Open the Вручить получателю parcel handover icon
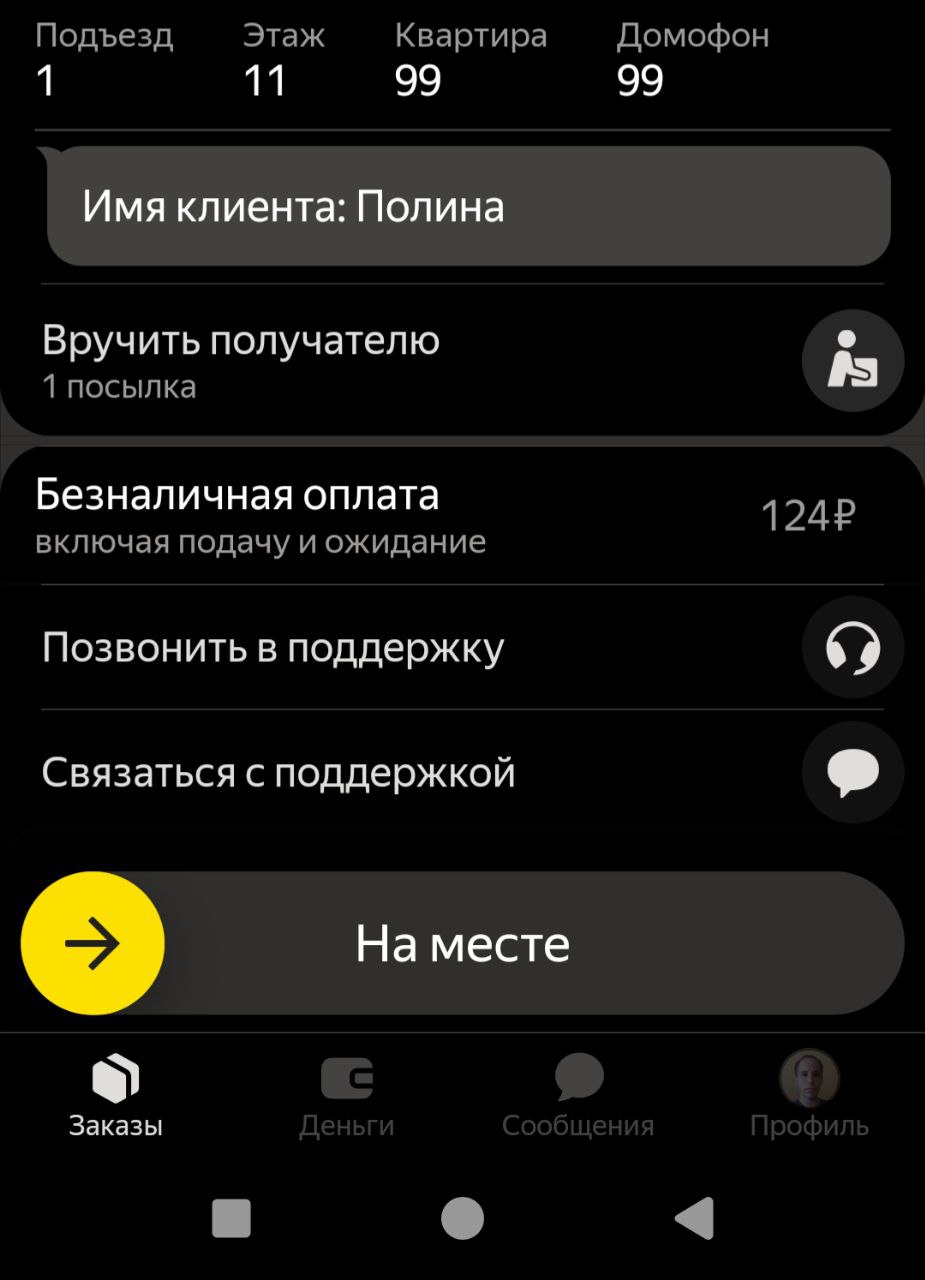925x1280 pixels. [853, 361]
